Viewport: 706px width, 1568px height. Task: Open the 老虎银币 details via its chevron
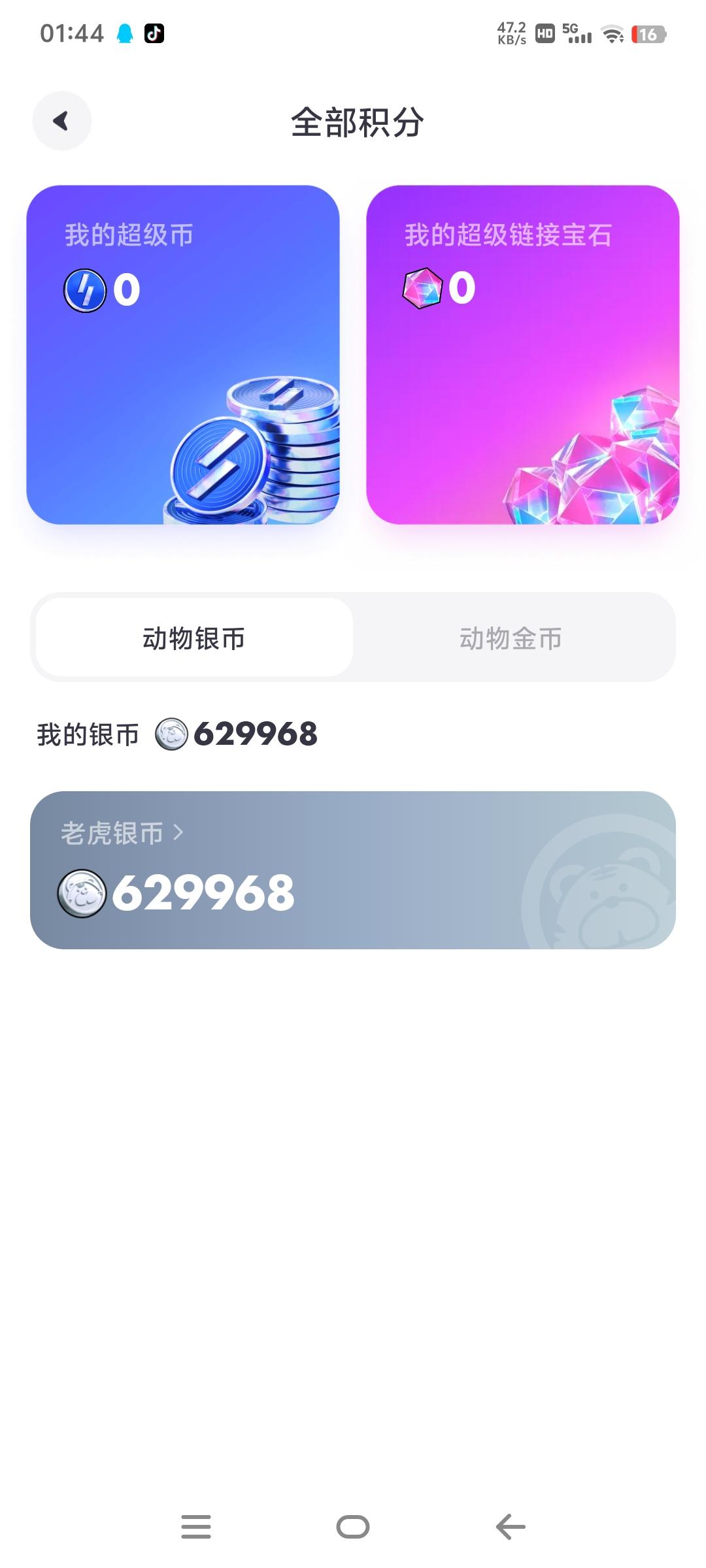176,833
